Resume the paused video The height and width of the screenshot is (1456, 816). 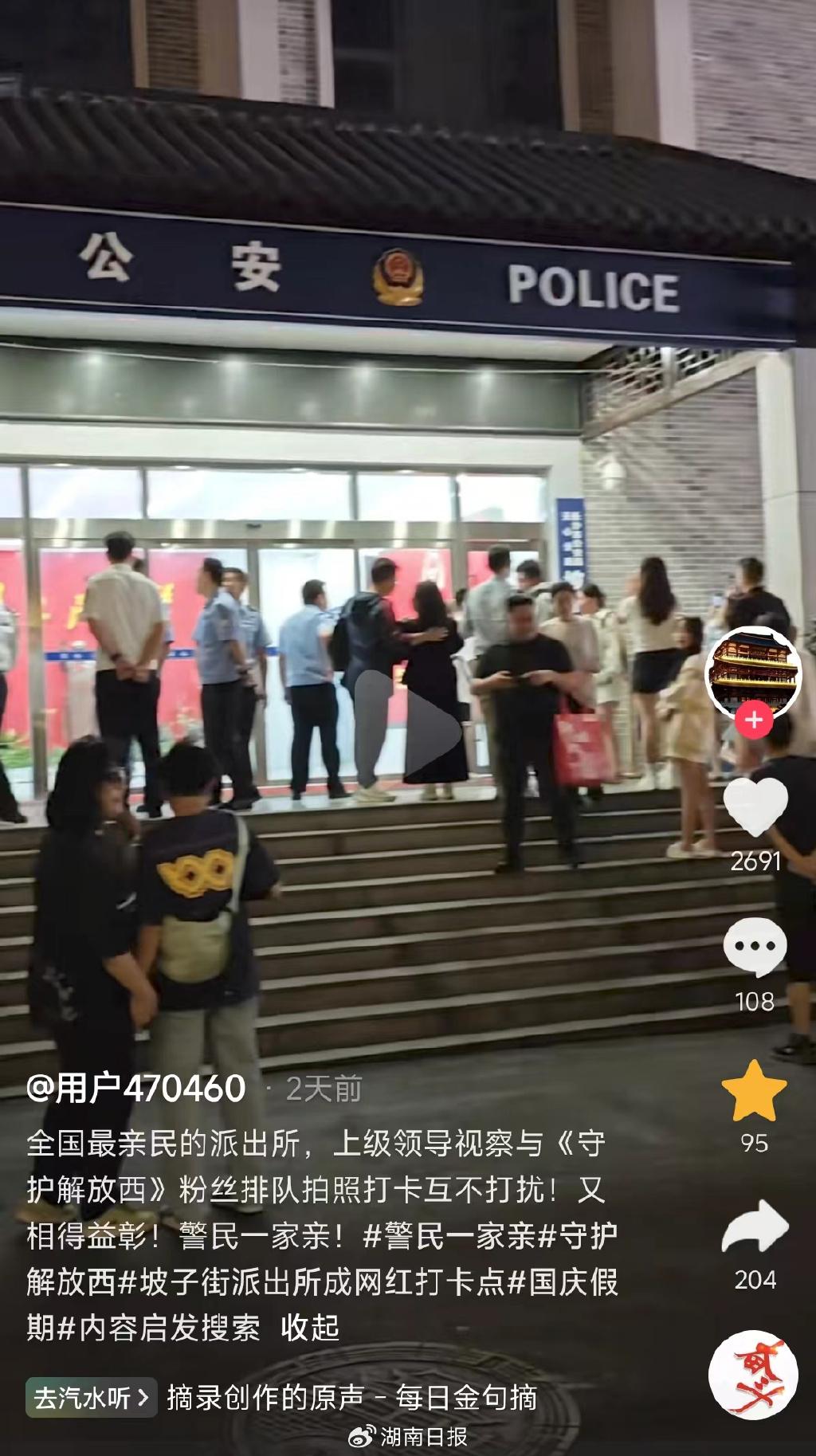click(x=407, y=728)
